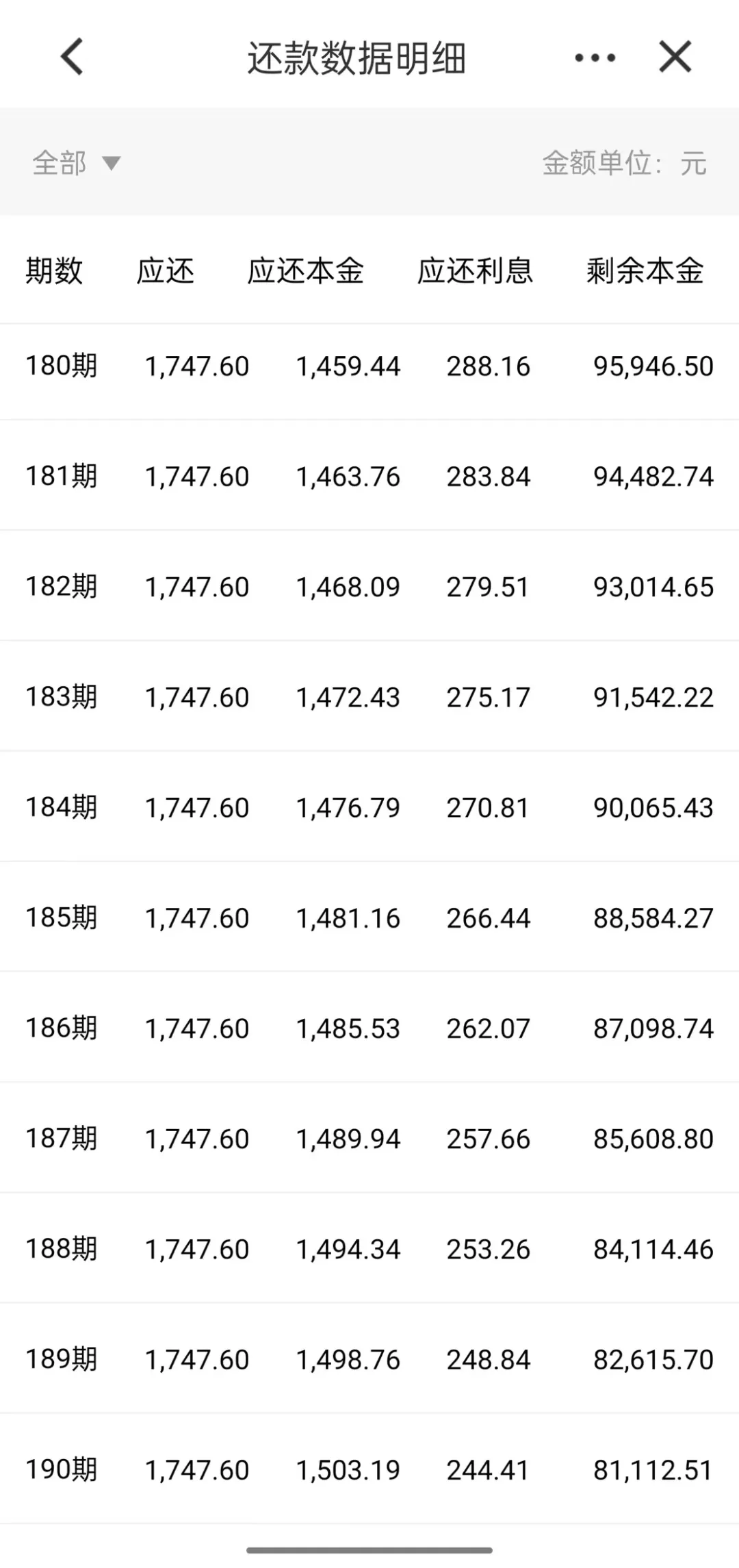This screenshot has height=1568, width=739.
Task: Expand the 全部 filter dropdown
Action: (x=77, y=163)
